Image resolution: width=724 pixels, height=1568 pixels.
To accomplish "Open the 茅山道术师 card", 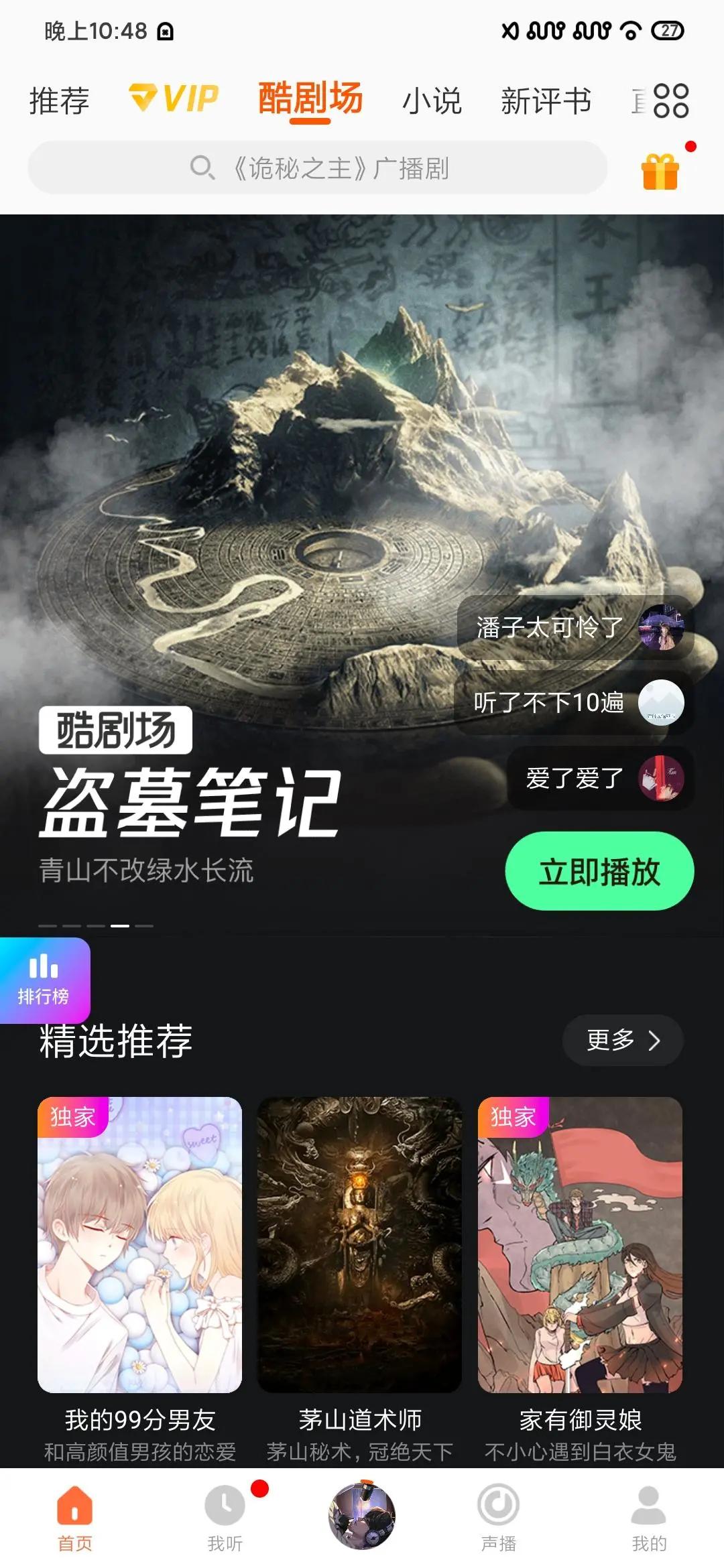I will (x=360, y=1279).
